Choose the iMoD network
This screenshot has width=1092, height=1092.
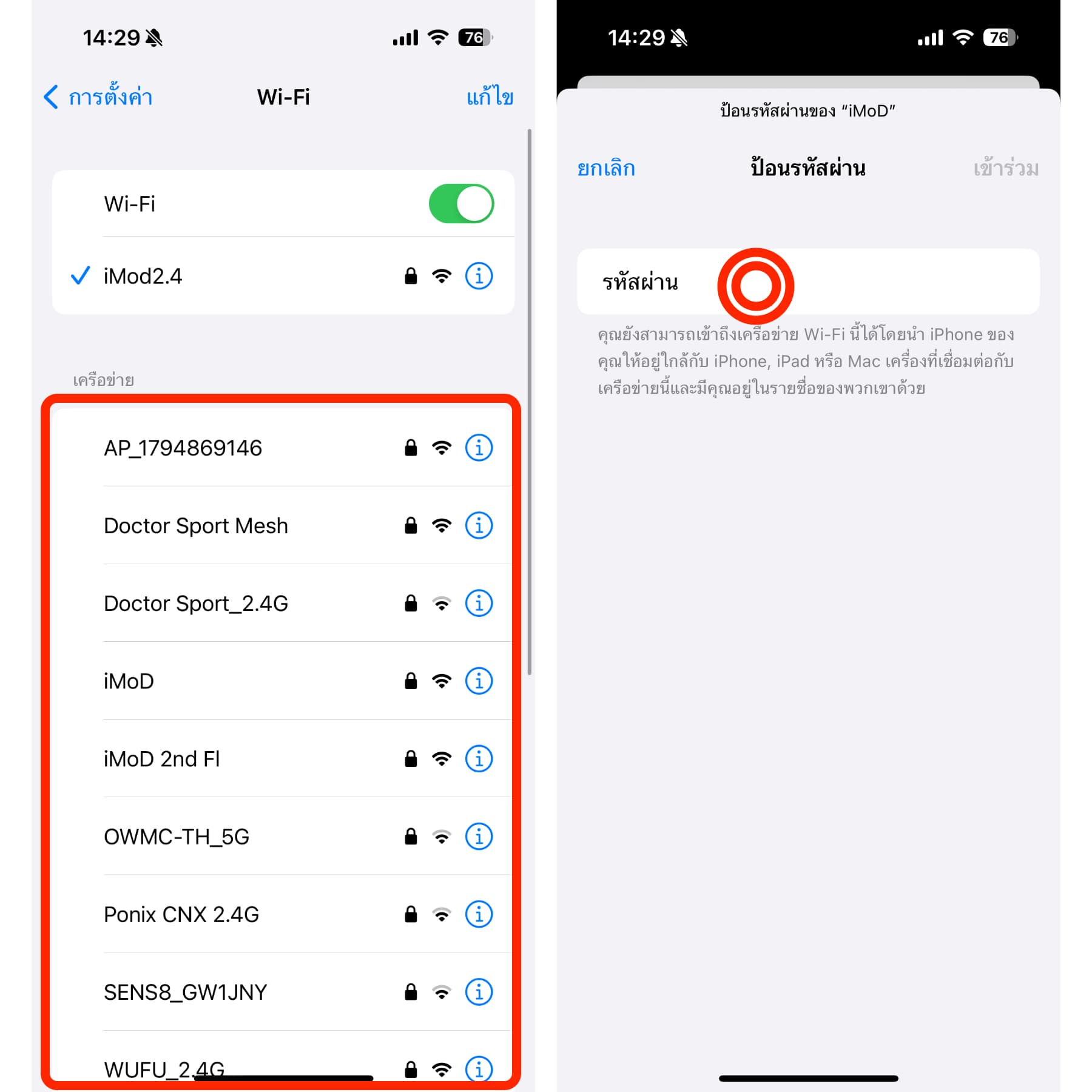(129, 681)
